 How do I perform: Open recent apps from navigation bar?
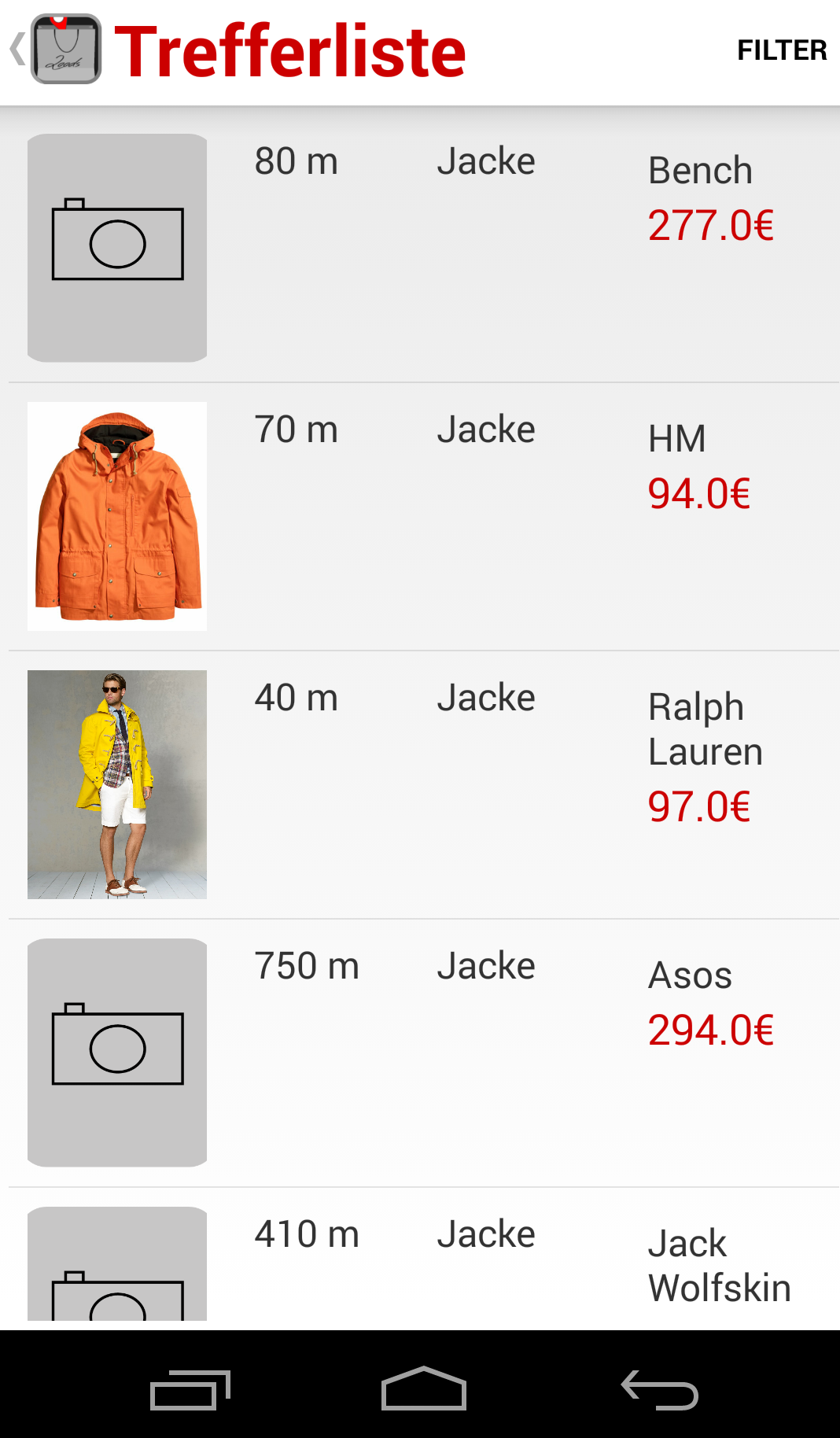[x=190, y=1390]
